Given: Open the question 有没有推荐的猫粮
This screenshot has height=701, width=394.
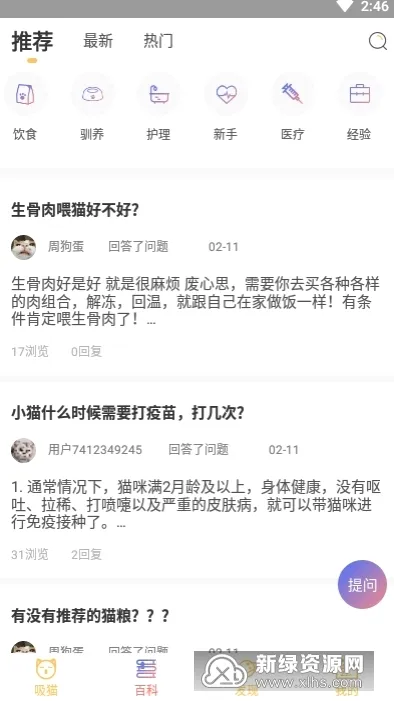Looking at the screenshot, I should tap(90, 616).
